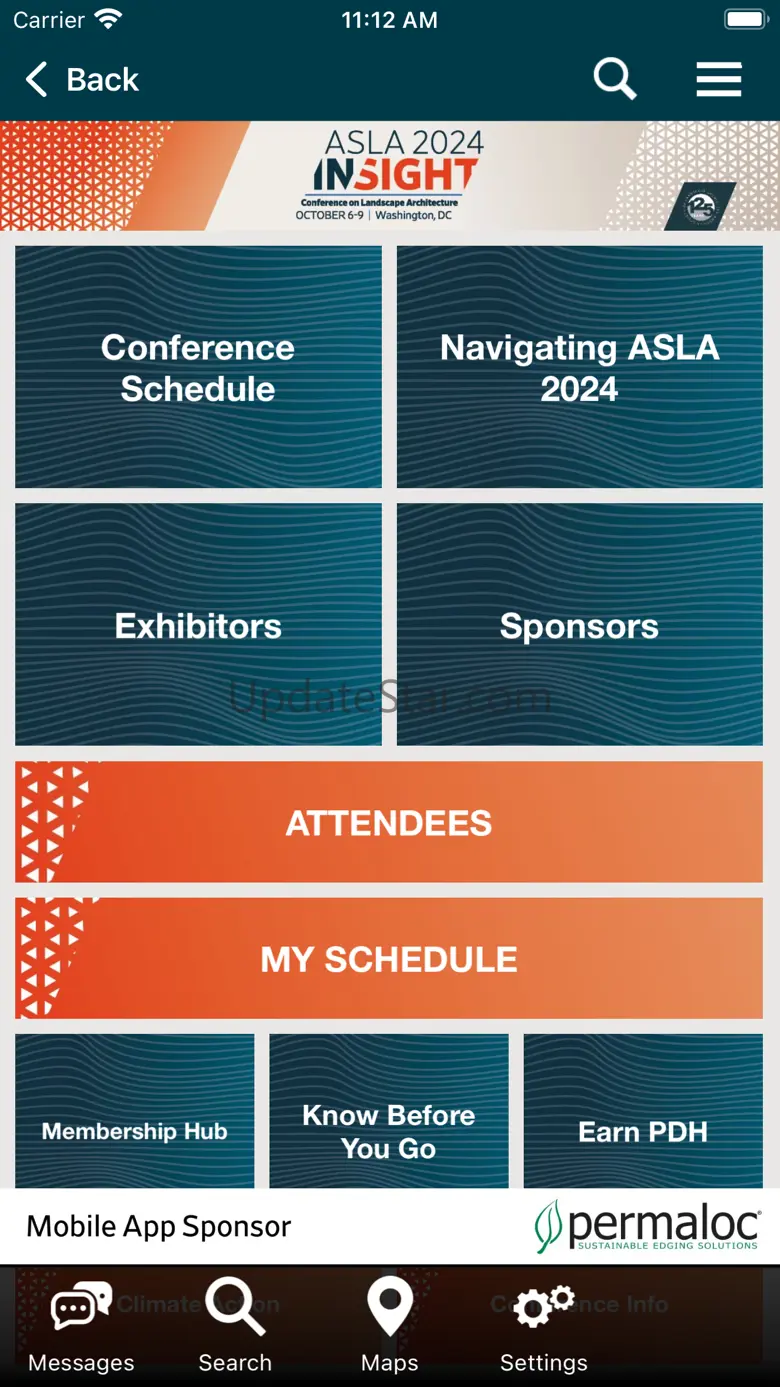Open the Conference Schedule tile
This screenshot has width=780, height=1387.
pos(198,367)
